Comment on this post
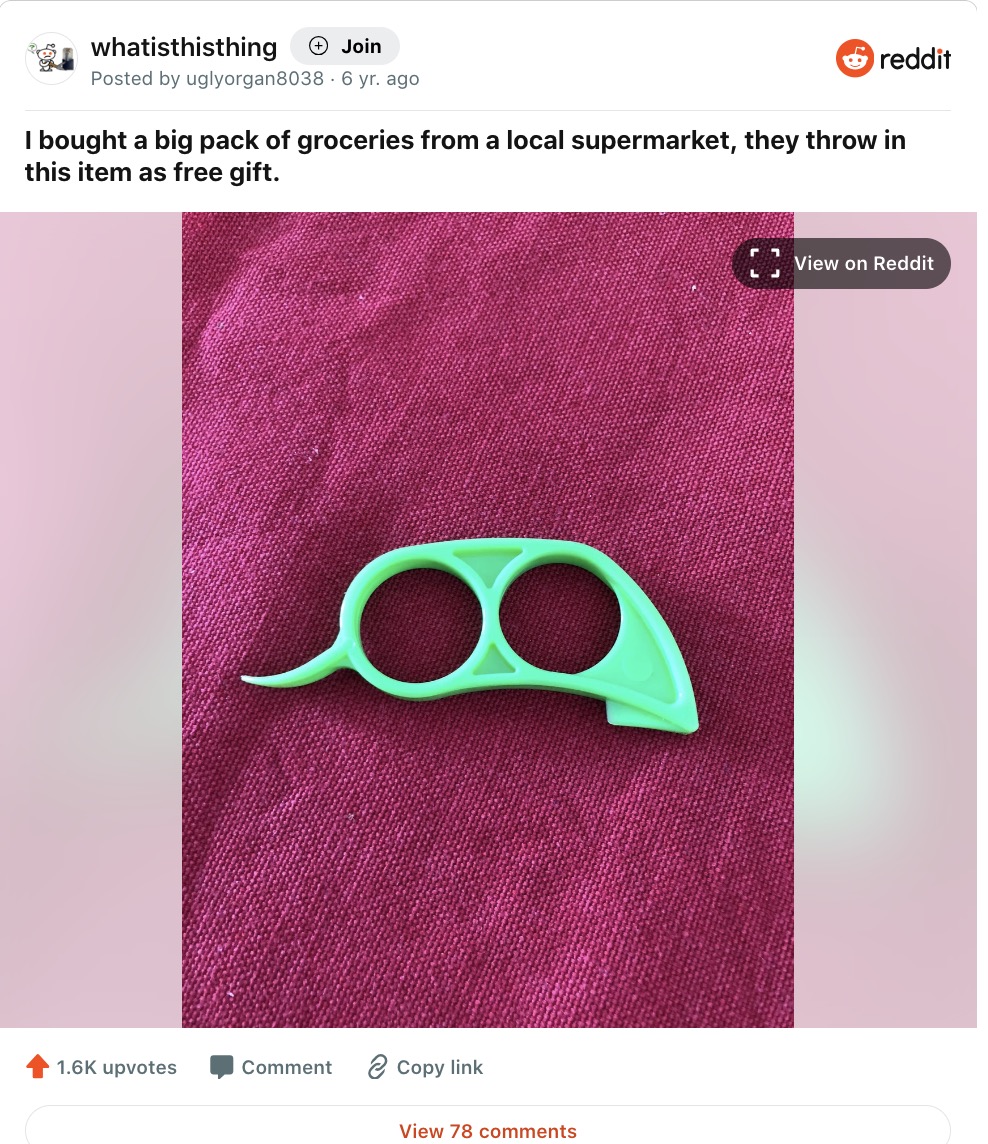Image resolution: width=988 pixels, height=1144 pixels. tap(271, 1067)
